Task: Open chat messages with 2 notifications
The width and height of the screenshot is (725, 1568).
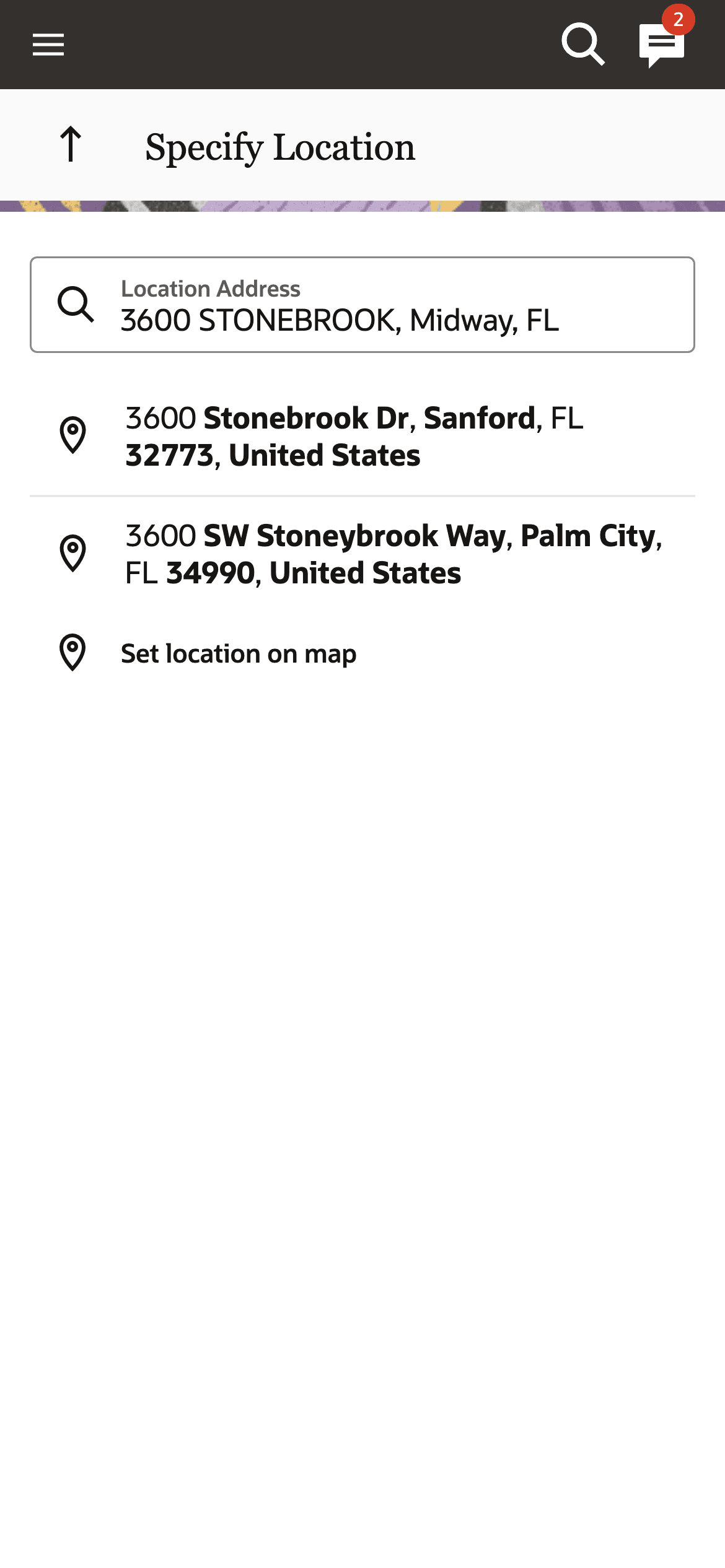Action: [662, 45]
